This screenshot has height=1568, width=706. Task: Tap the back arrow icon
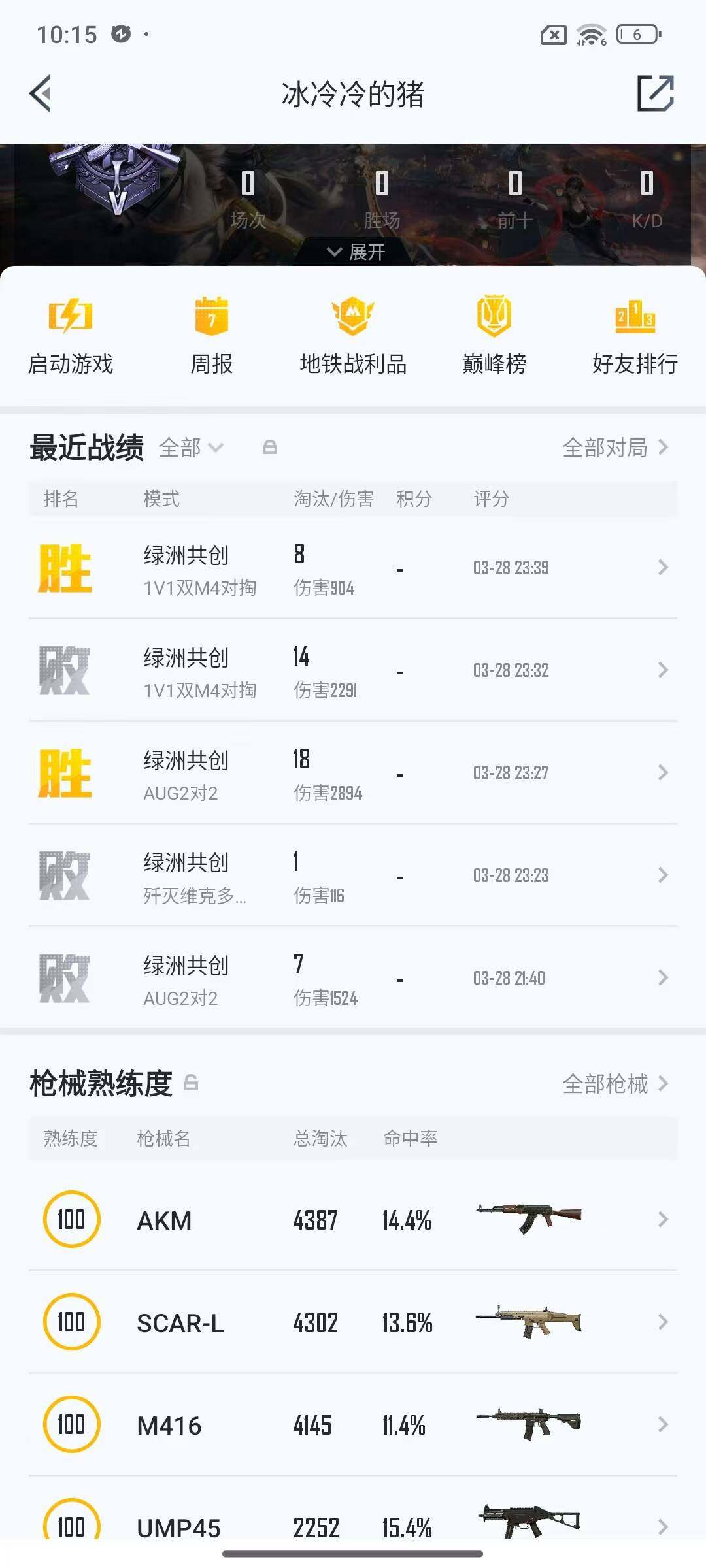click(41, 93)
